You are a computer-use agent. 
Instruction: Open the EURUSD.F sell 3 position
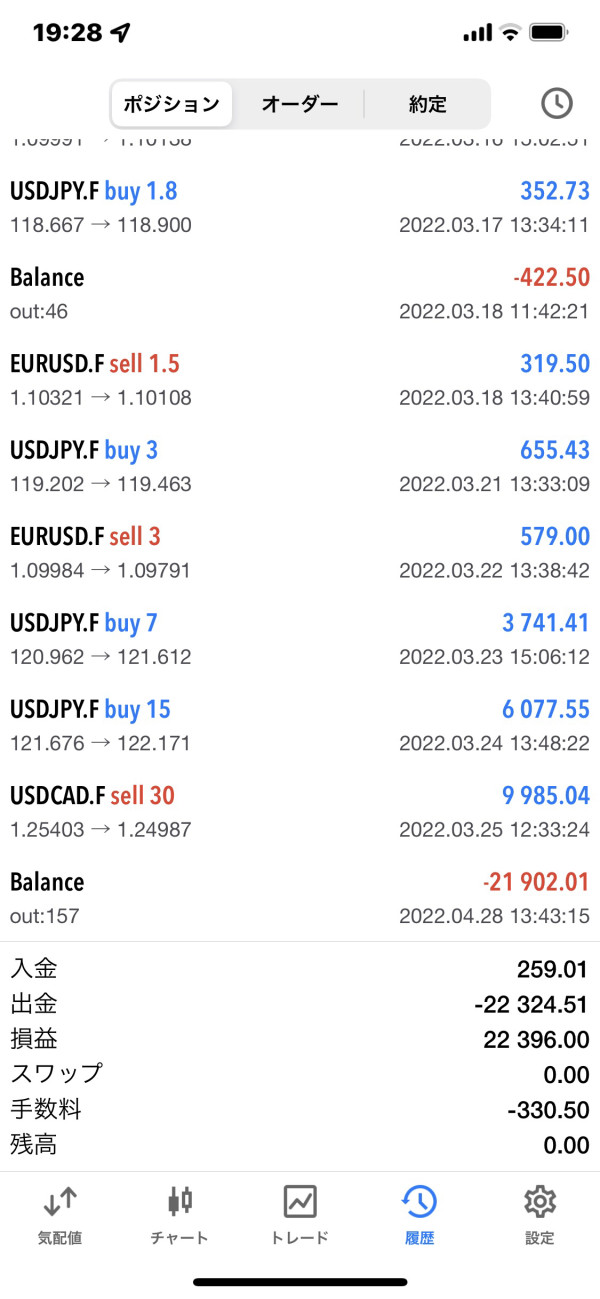pos(300,552)
